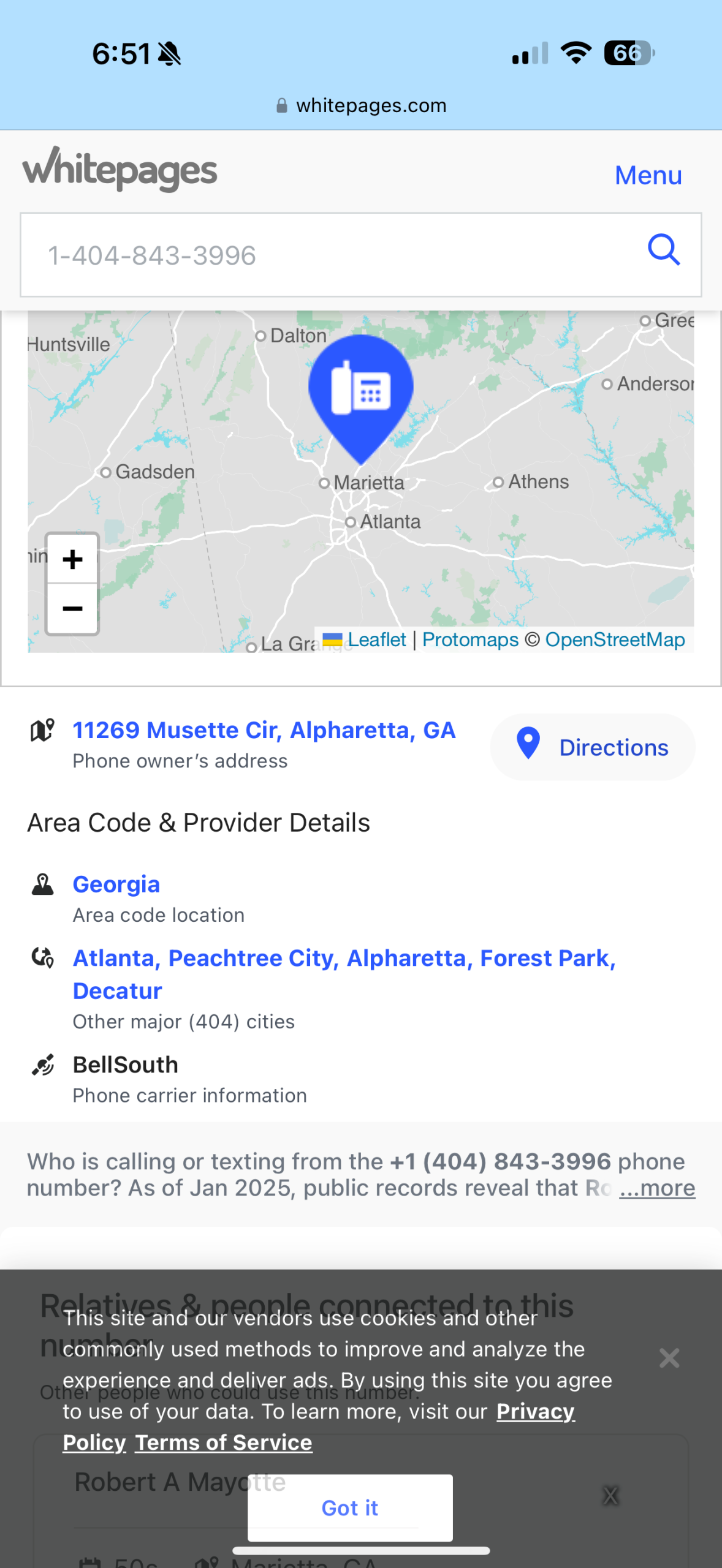The width and height of the screenshot is (722, 1568).
Task: Open the OpenStreetMap link
Action: coord(615,639)
